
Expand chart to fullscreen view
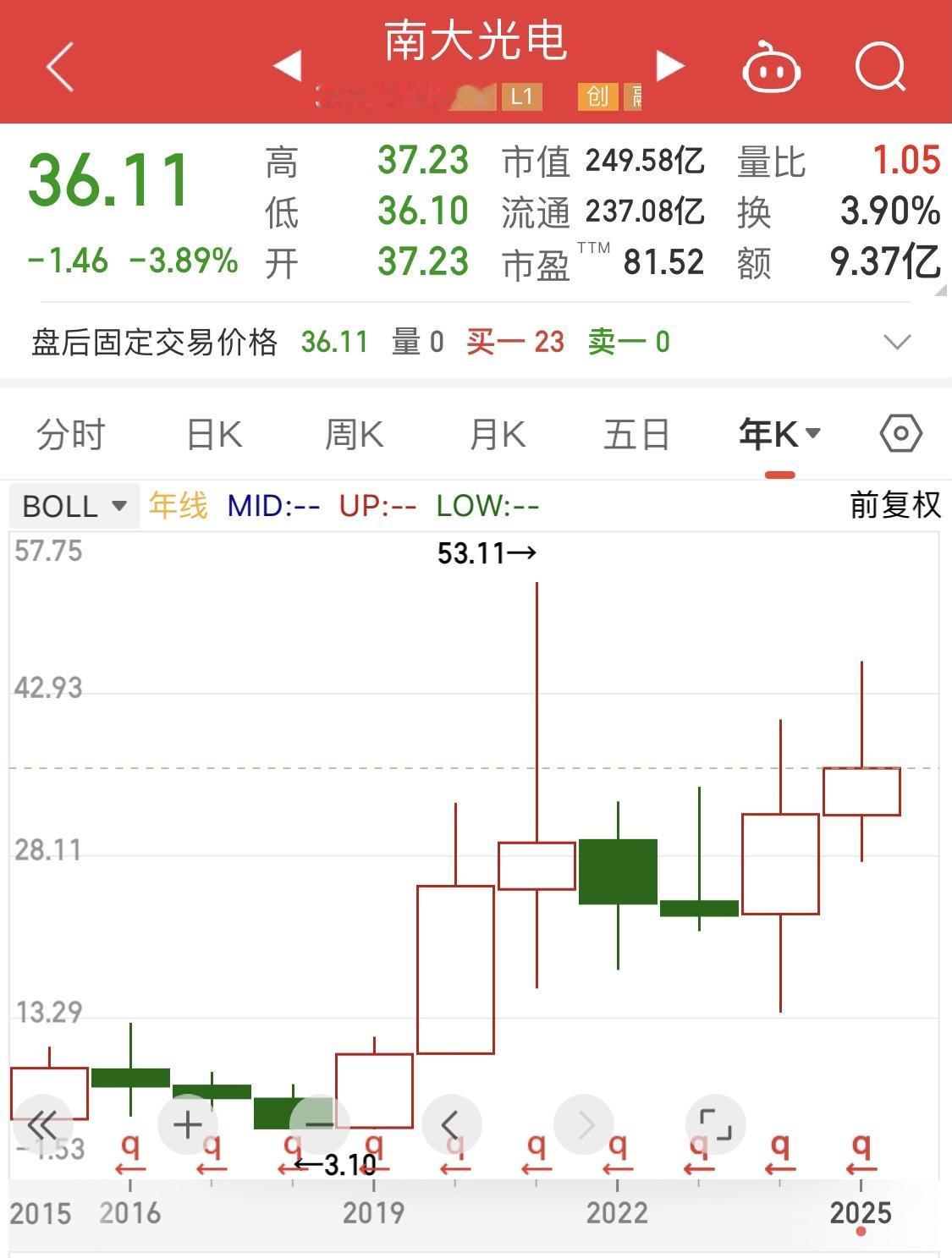715,1123
